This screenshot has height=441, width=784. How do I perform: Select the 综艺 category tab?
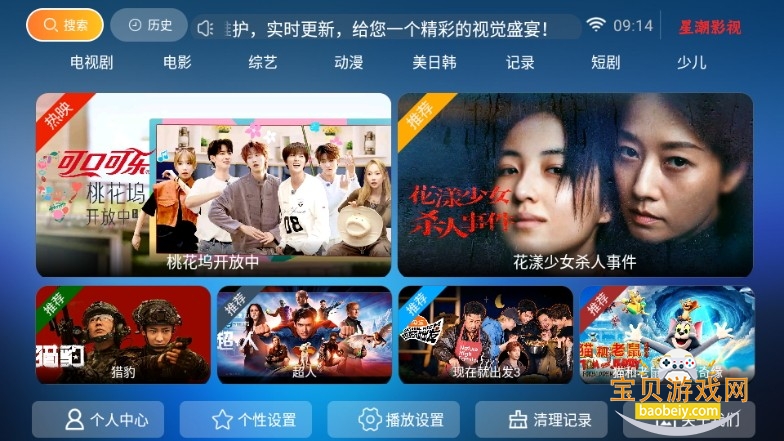click(x=263, y=62)
